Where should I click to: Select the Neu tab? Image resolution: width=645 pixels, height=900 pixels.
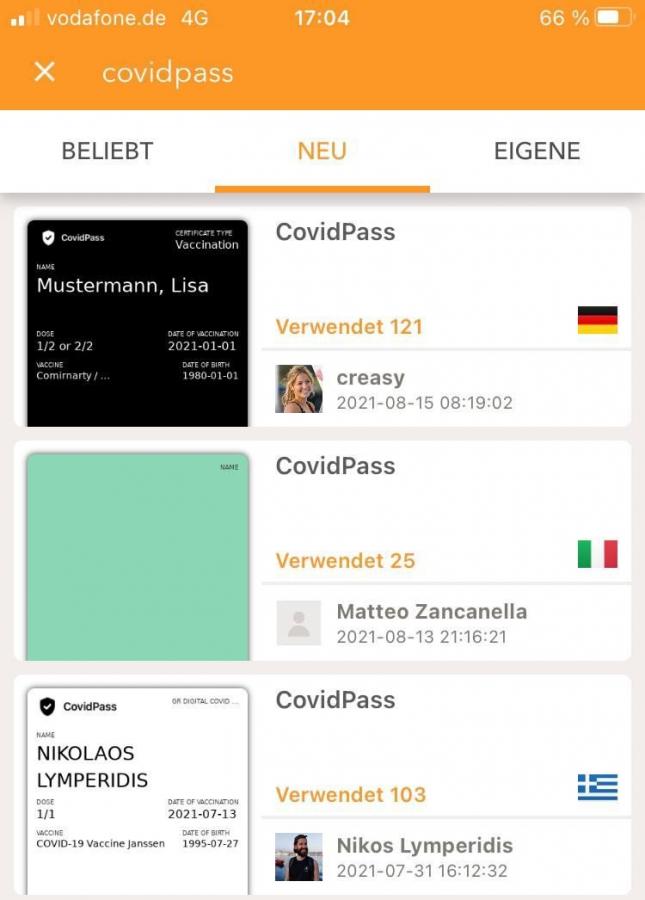point(322,151)
